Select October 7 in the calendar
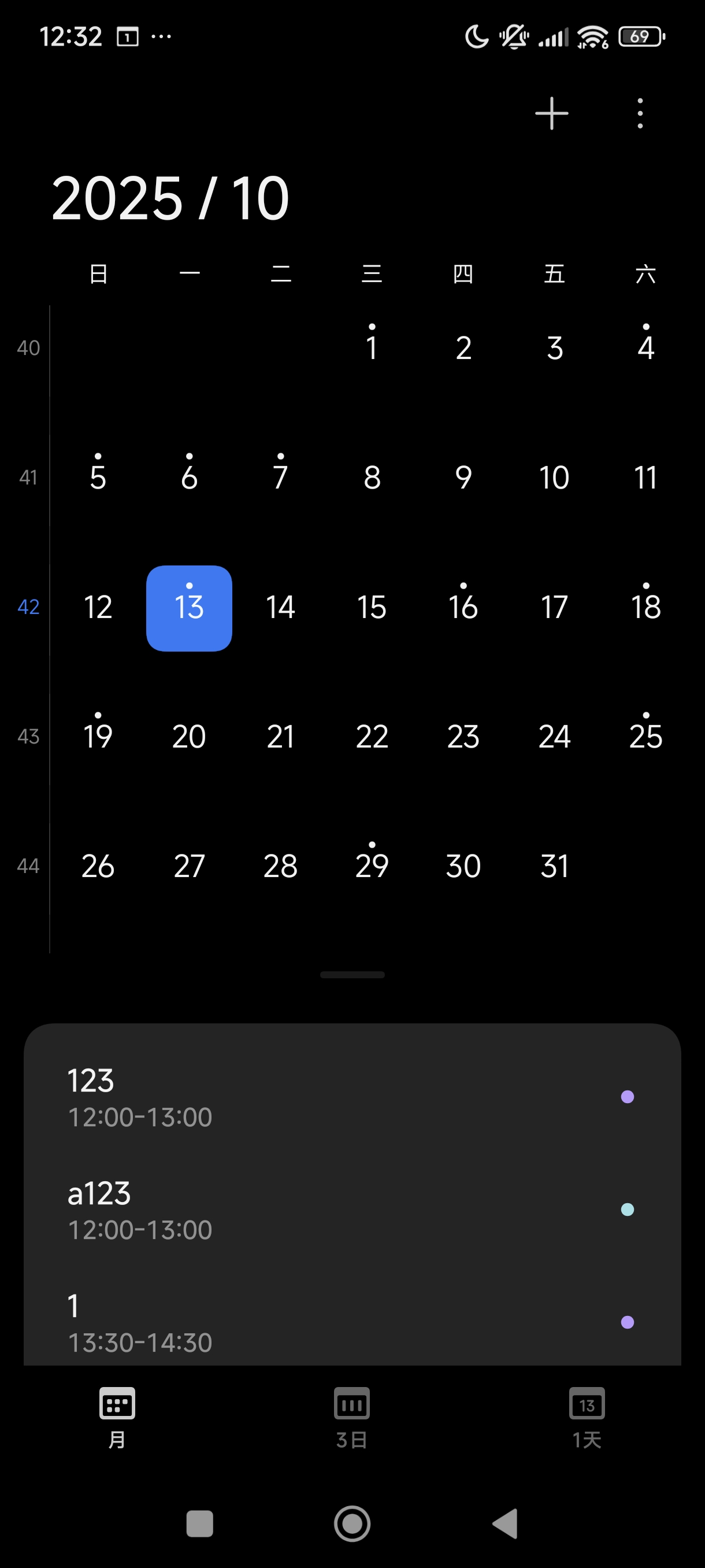The width and height of the screenshot is (705, 1568). [280, 476]
